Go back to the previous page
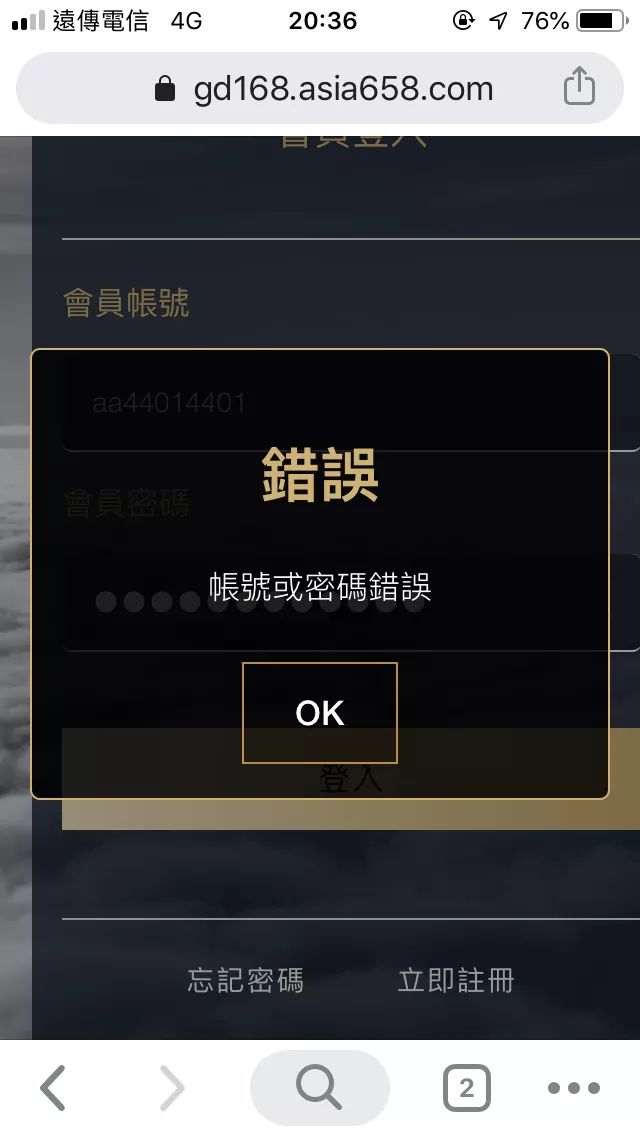This screenshot has height=1136, width=640. [53, 1088]
